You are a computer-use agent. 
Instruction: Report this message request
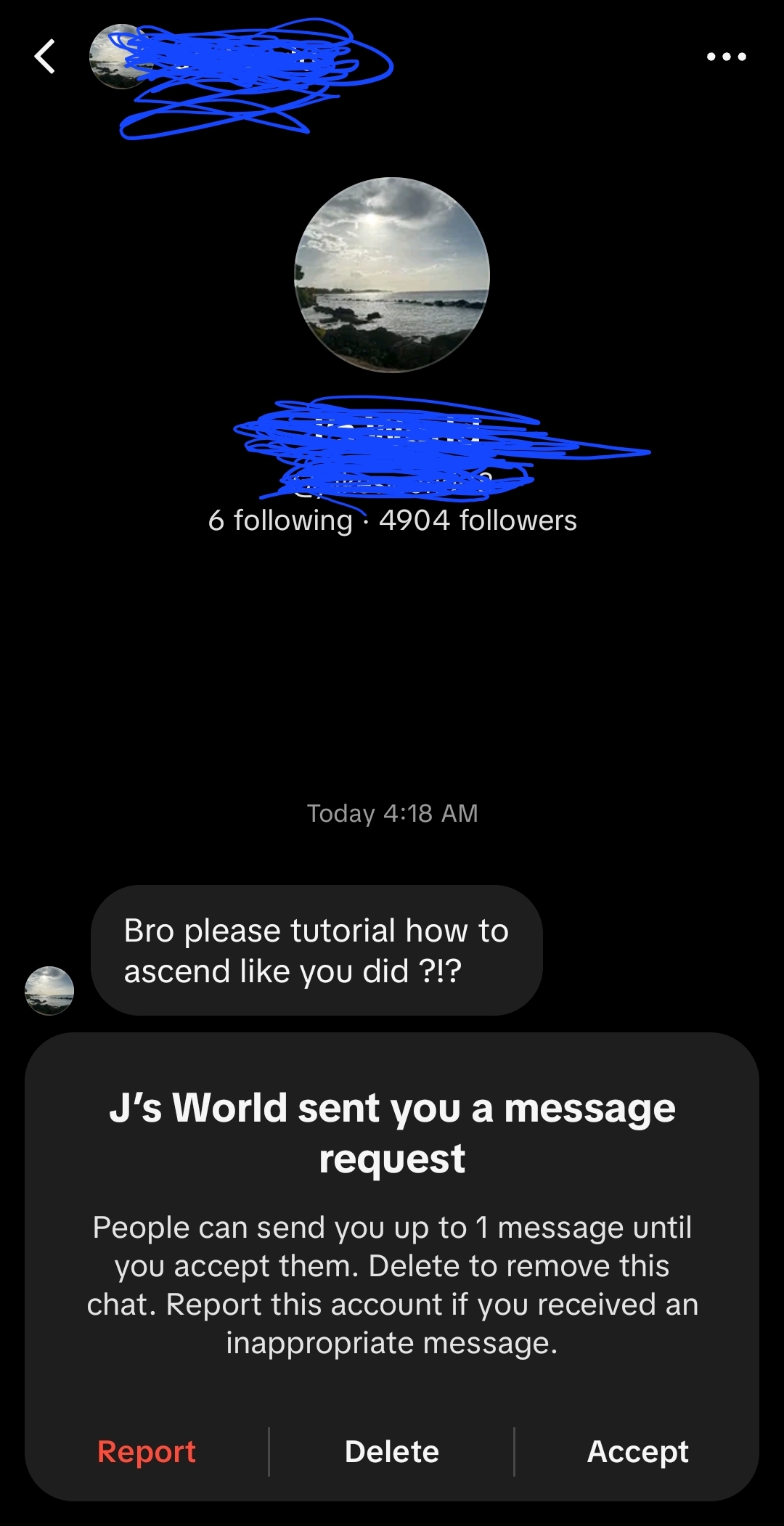point(147,1451)
